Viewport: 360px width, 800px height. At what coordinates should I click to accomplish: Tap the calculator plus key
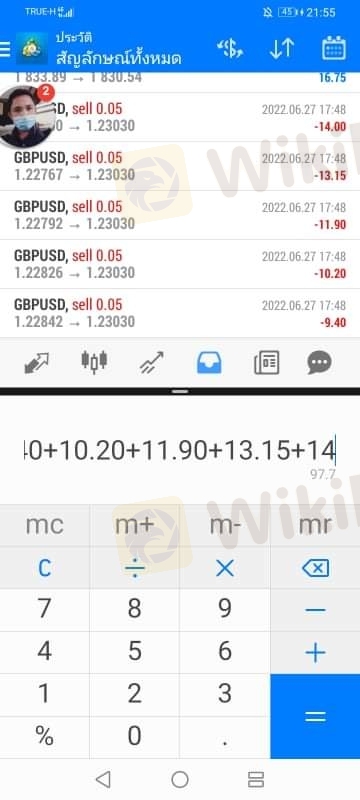[x=315, y=653]
